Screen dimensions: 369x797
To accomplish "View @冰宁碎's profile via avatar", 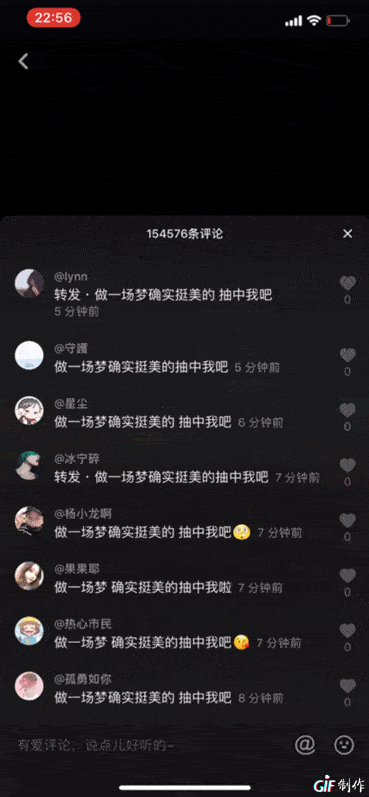I will [x=29, y=465].
